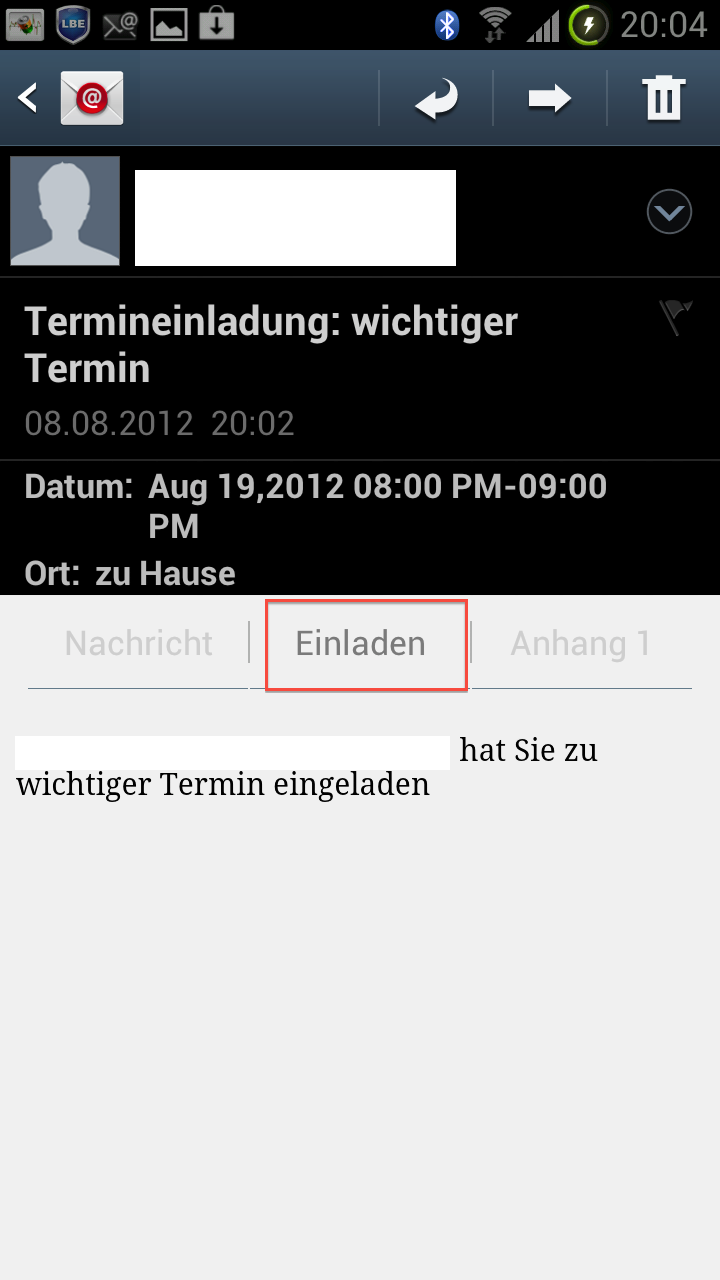Flag this email
Screen dimensions: 720x1280
[676, 317]
